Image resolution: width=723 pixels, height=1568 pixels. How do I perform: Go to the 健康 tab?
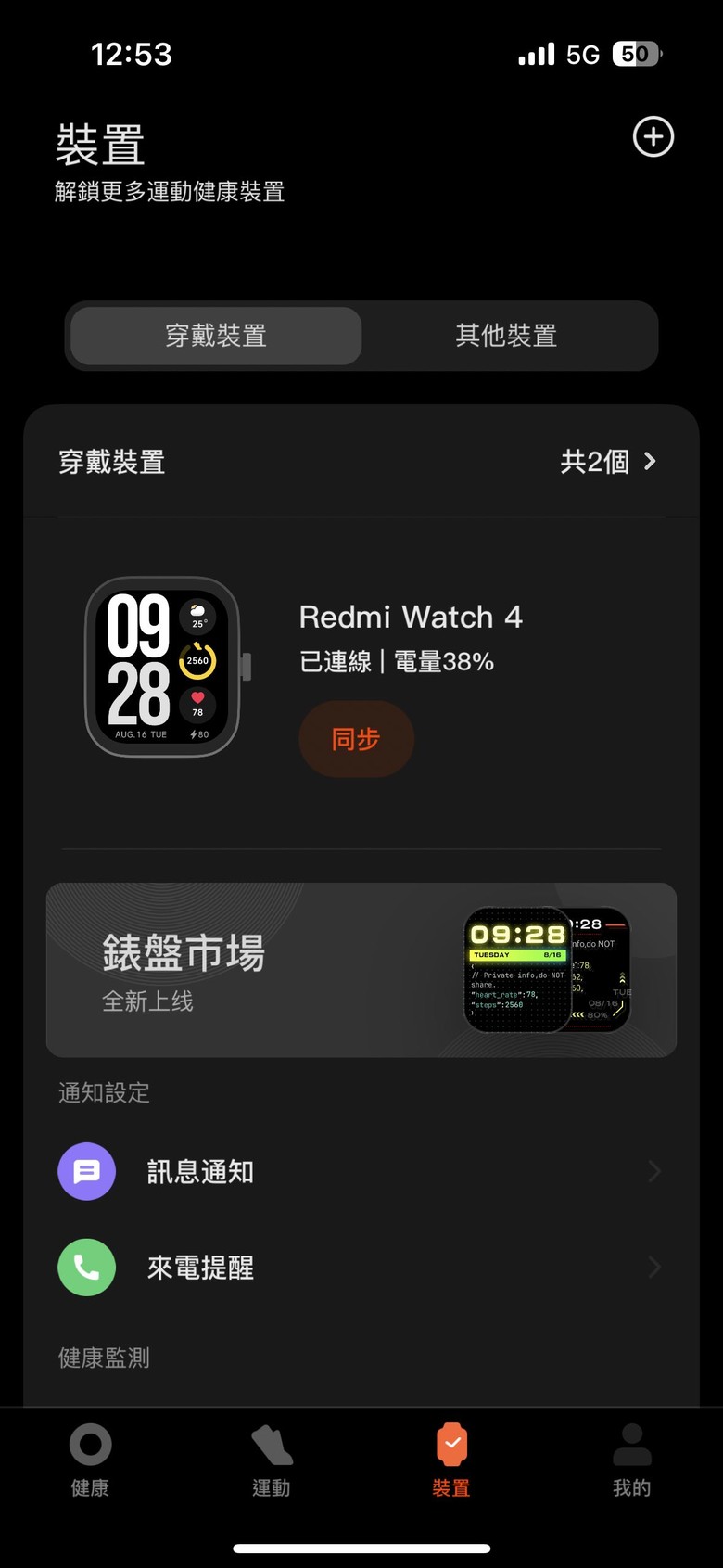pyautogui.click(x=90, y=1460)
